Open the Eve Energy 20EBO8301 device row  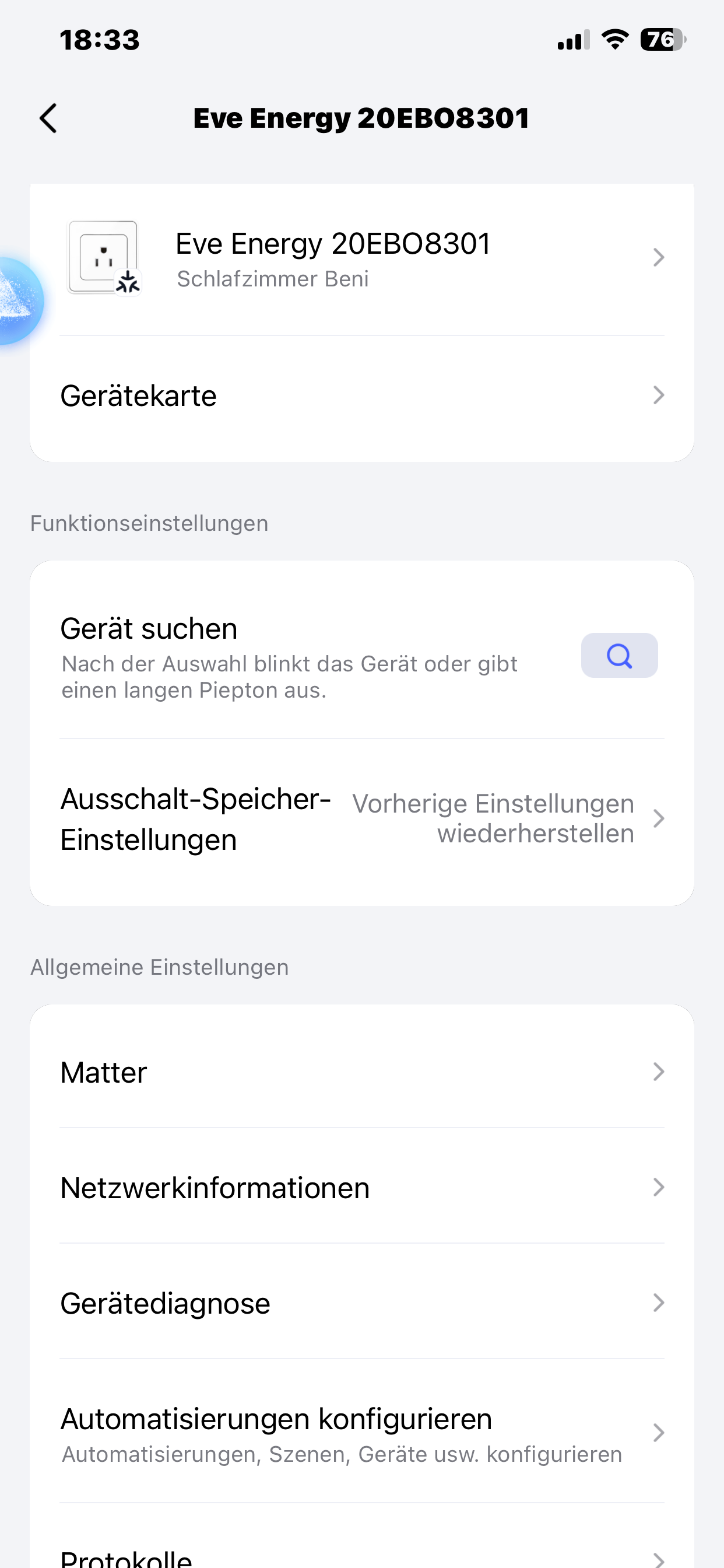coord(361,258)
